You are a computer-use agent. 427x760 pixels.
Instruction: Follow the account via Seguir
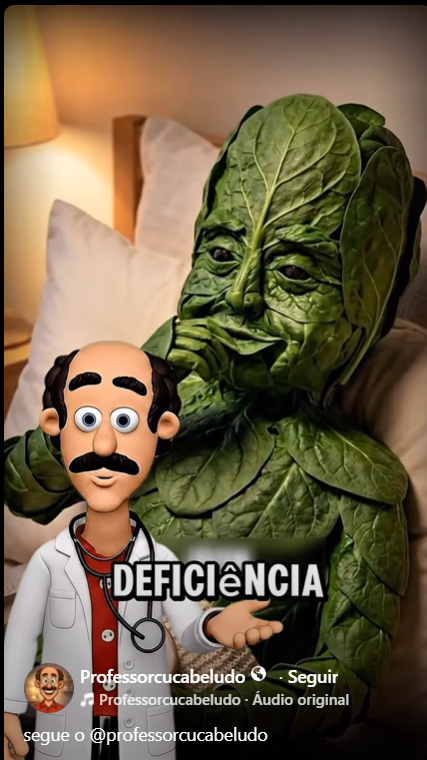313,677
